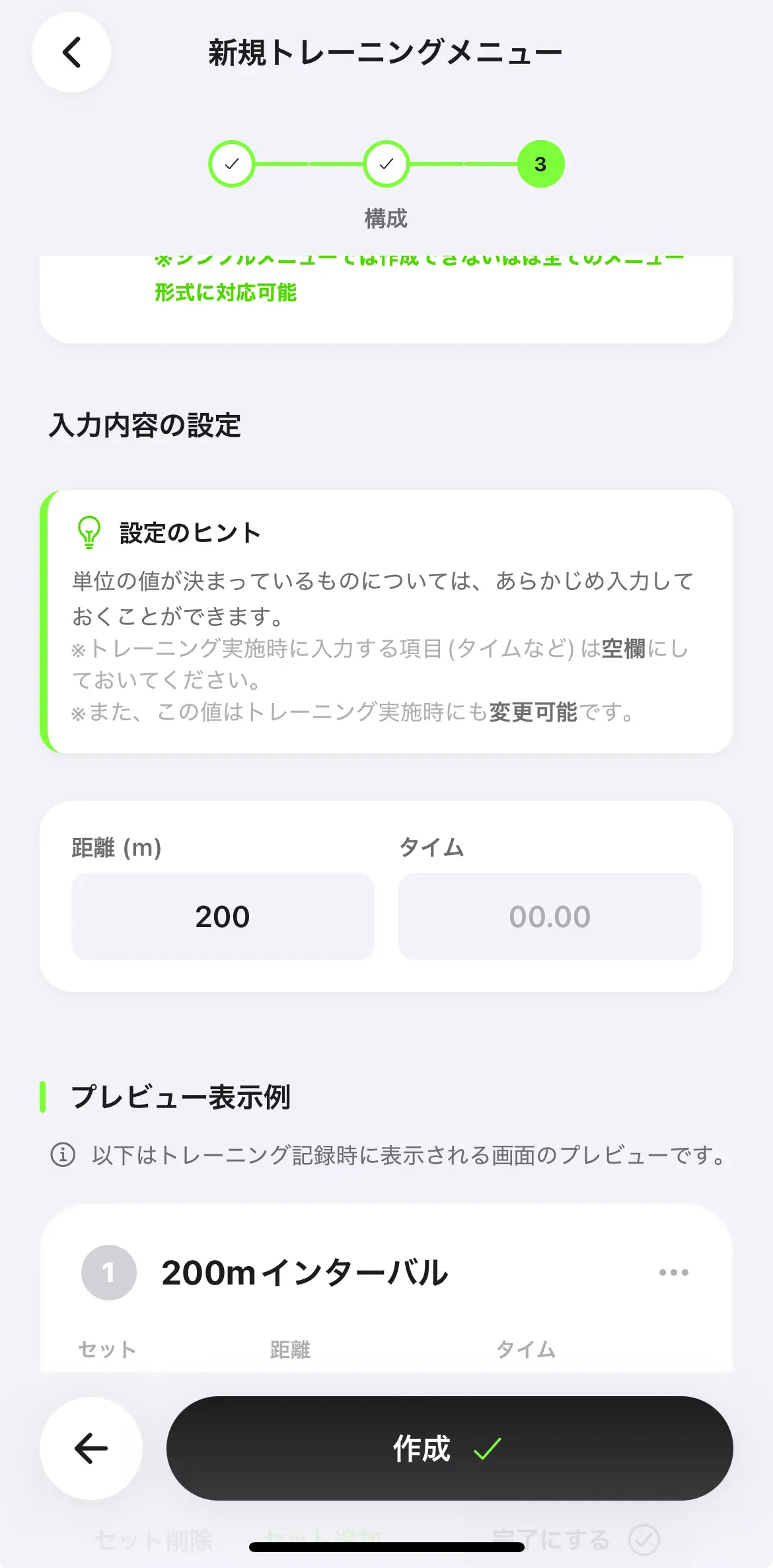Select the タイム column header in the preview
The height and width of the screenshot is (1568, 773).
pyautogui.click(x=525, y=1348)
